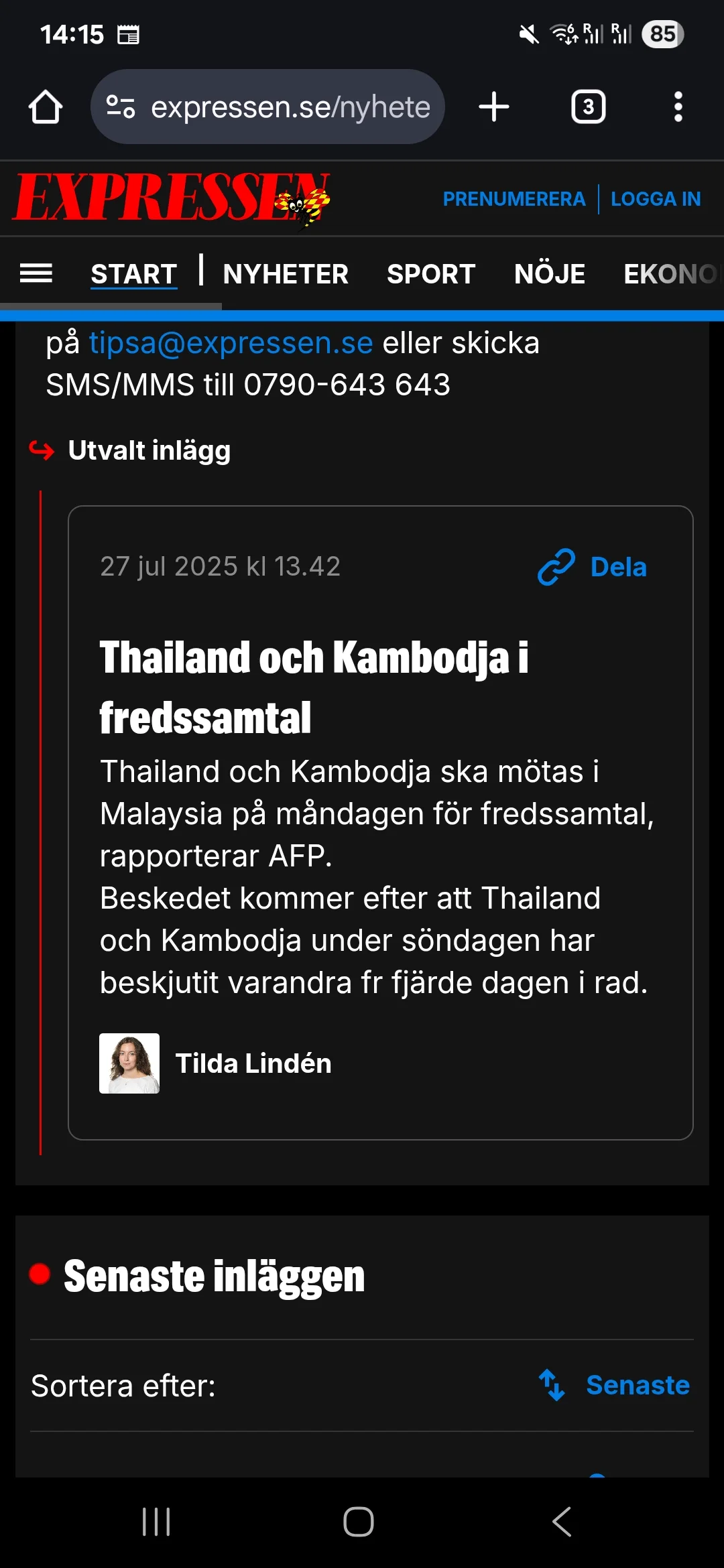
Task: Open author Tilda Lindén's profile
Action: click(x=253, y=1063)
